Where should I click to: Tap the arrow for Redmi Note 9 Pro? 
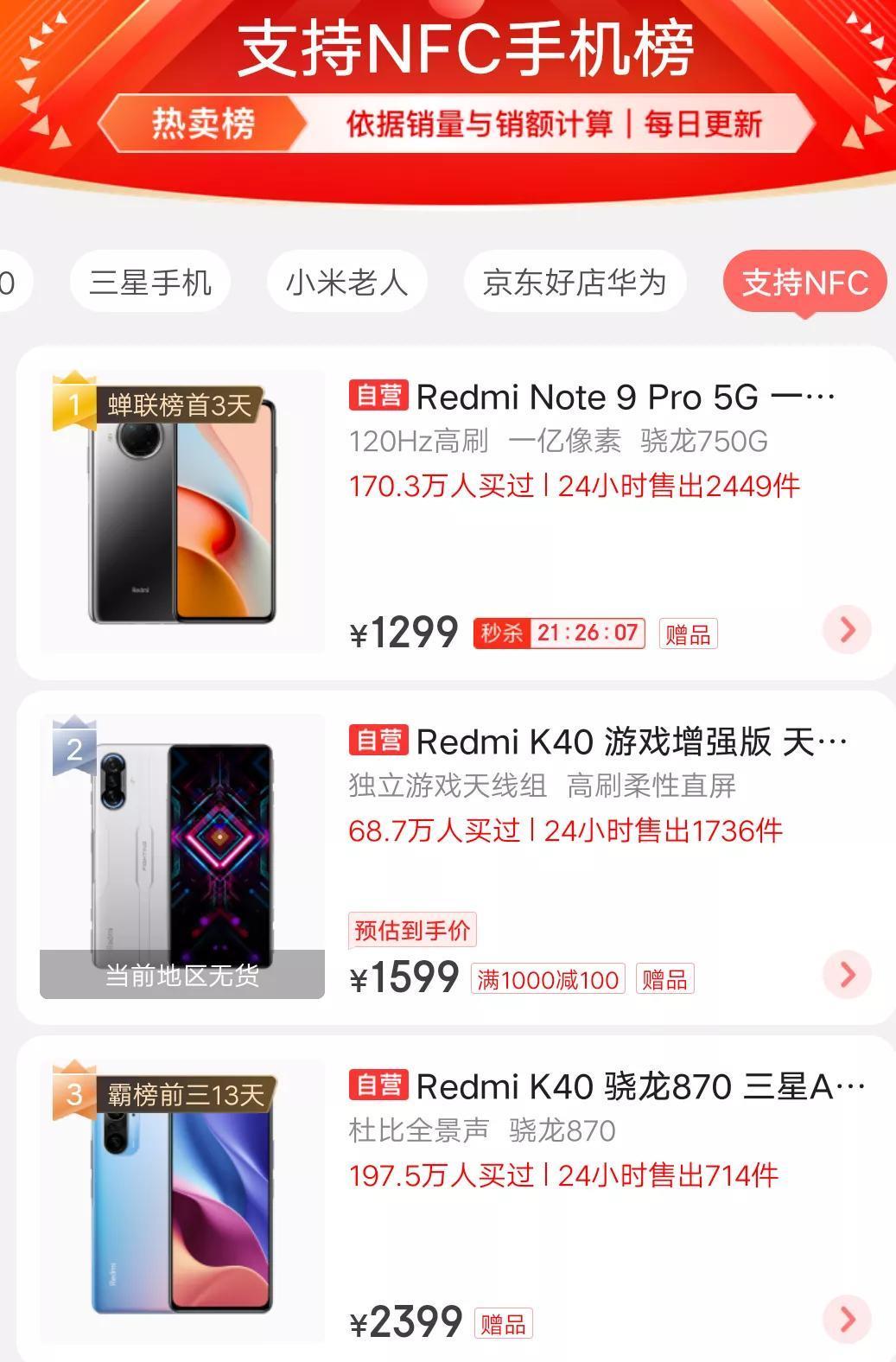847,630
